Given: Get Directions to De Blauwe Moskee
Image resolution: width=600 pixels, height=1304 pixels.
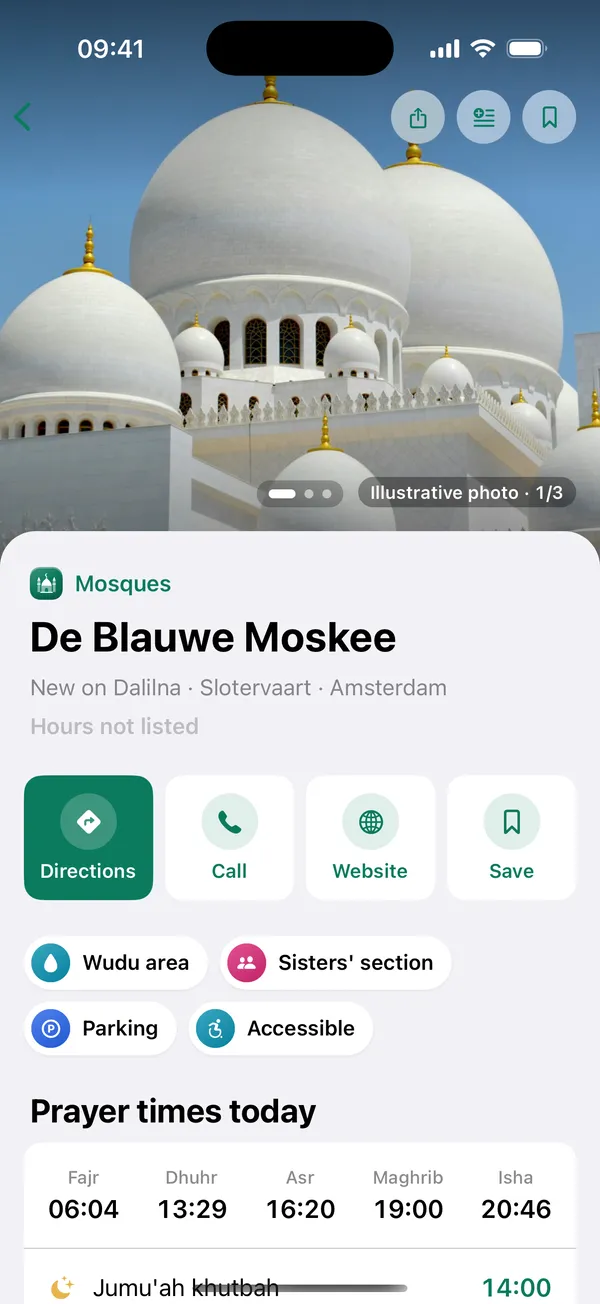Looking at the screenshot, I should [x=88, y=838].
